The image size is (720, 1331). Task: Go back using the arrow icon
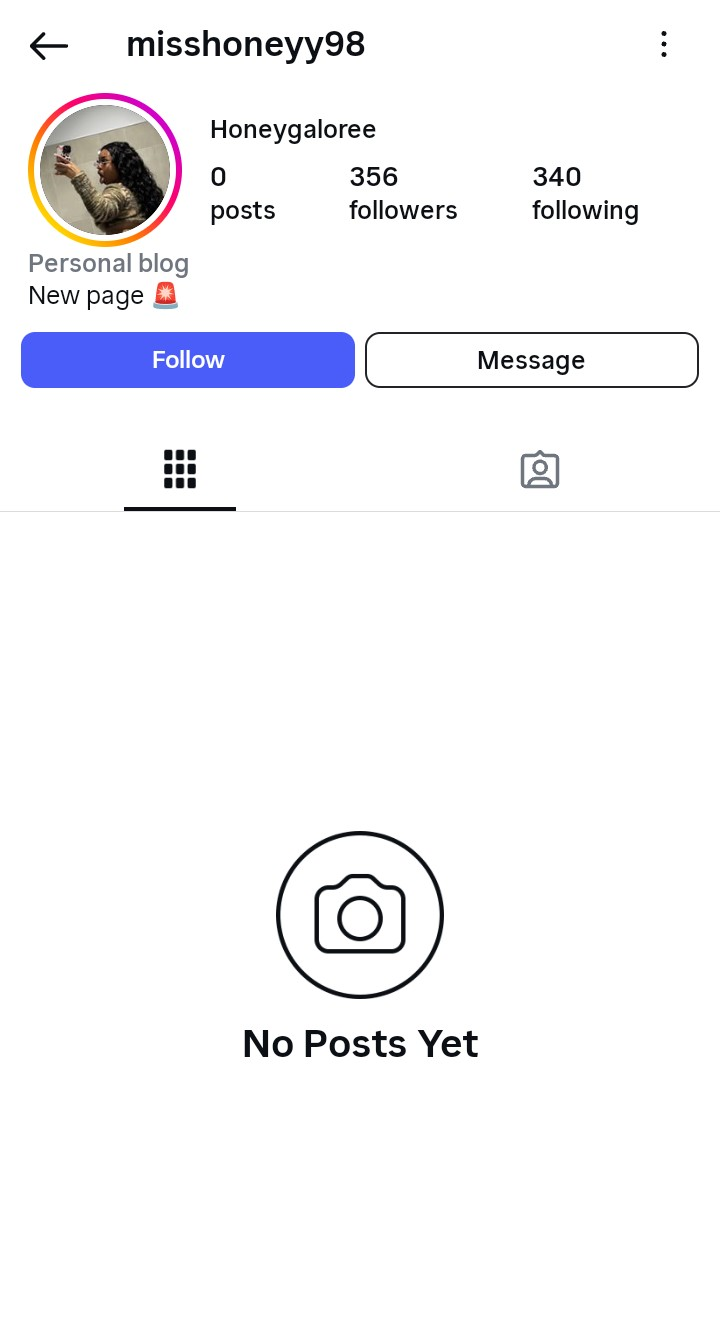pos(48,45)
